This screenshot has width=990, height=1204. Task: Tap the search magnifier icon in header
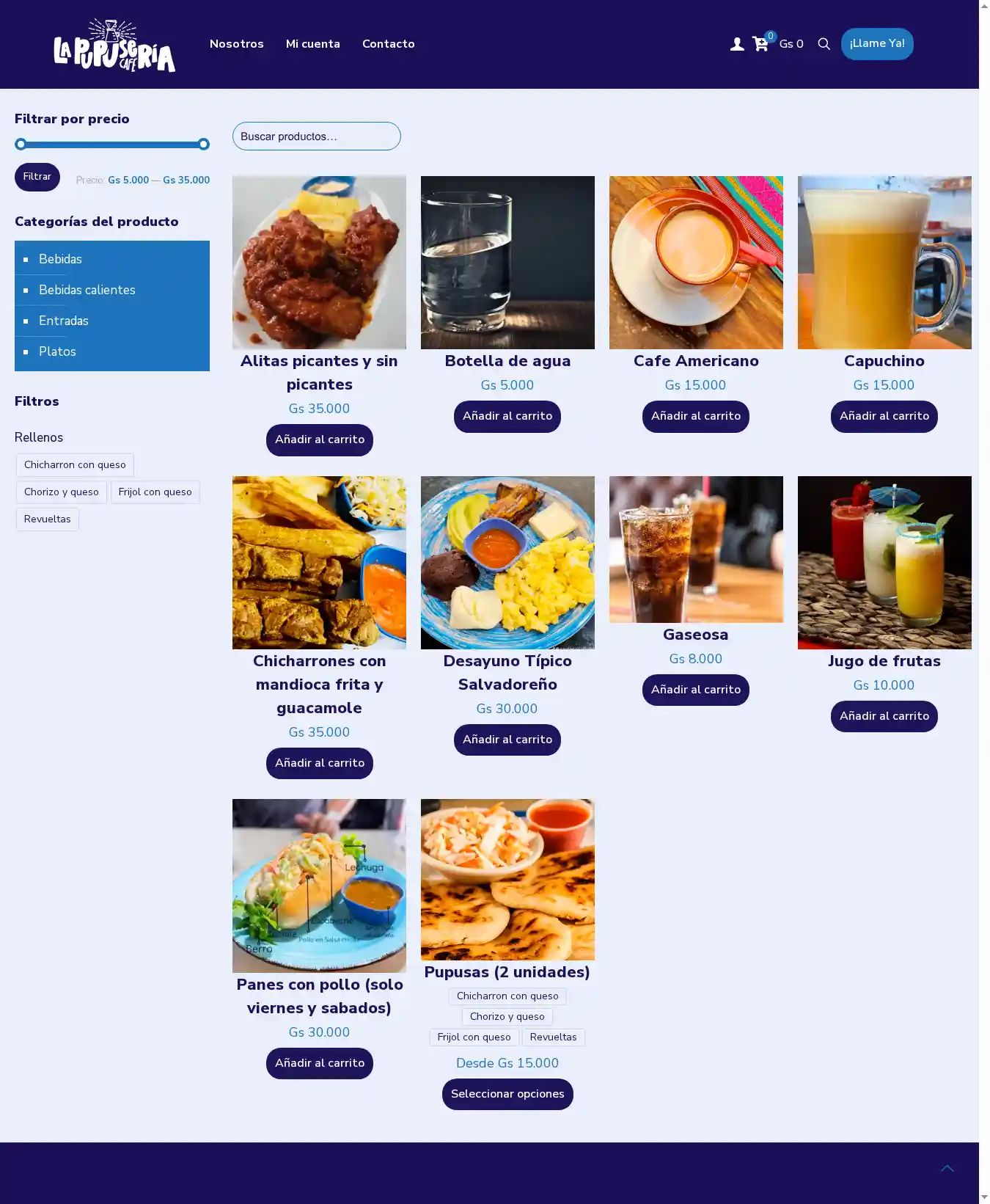point(824,44)
